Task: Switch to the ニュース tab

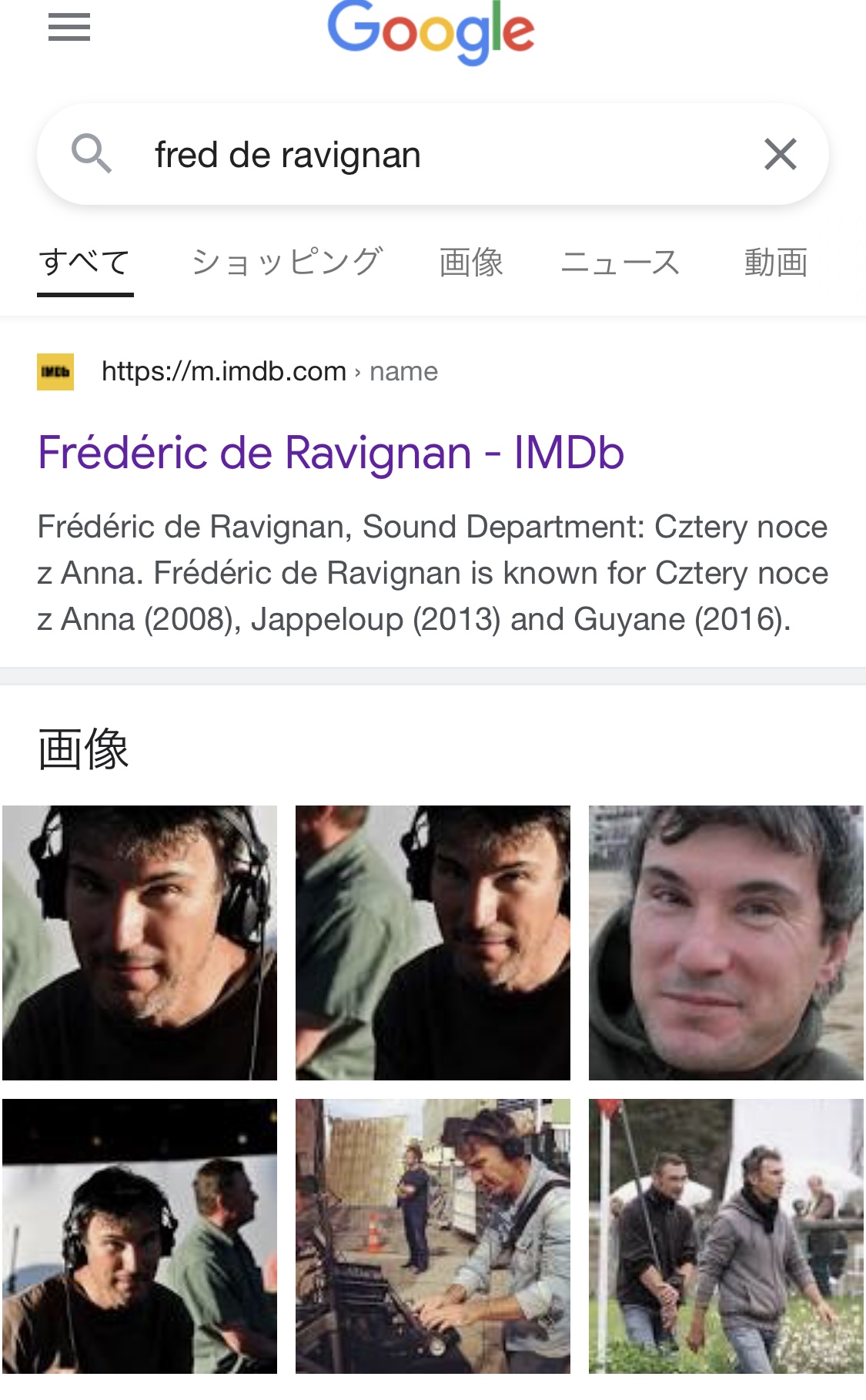Action: (x=620, y=262)
